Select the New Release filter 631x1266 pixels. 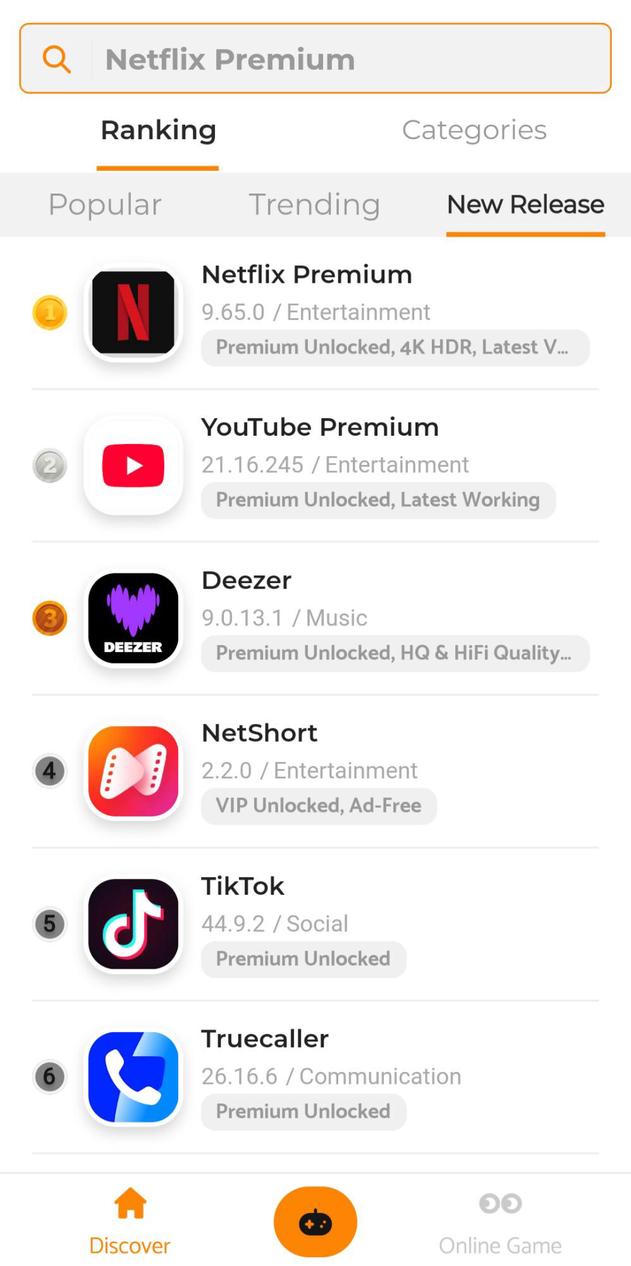525,204
